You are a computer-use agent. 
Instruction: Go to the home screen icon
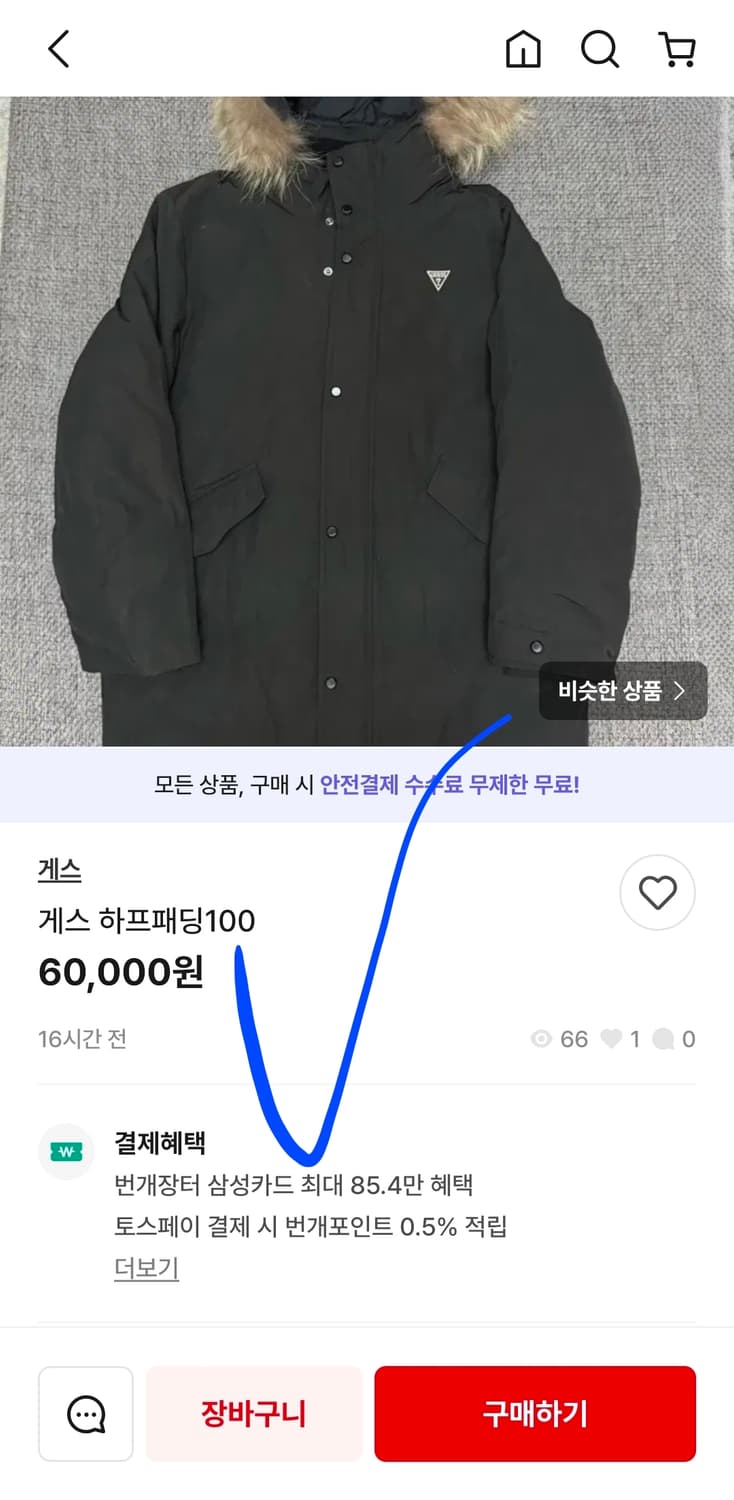pyautogui.click(x=524, y=48)
